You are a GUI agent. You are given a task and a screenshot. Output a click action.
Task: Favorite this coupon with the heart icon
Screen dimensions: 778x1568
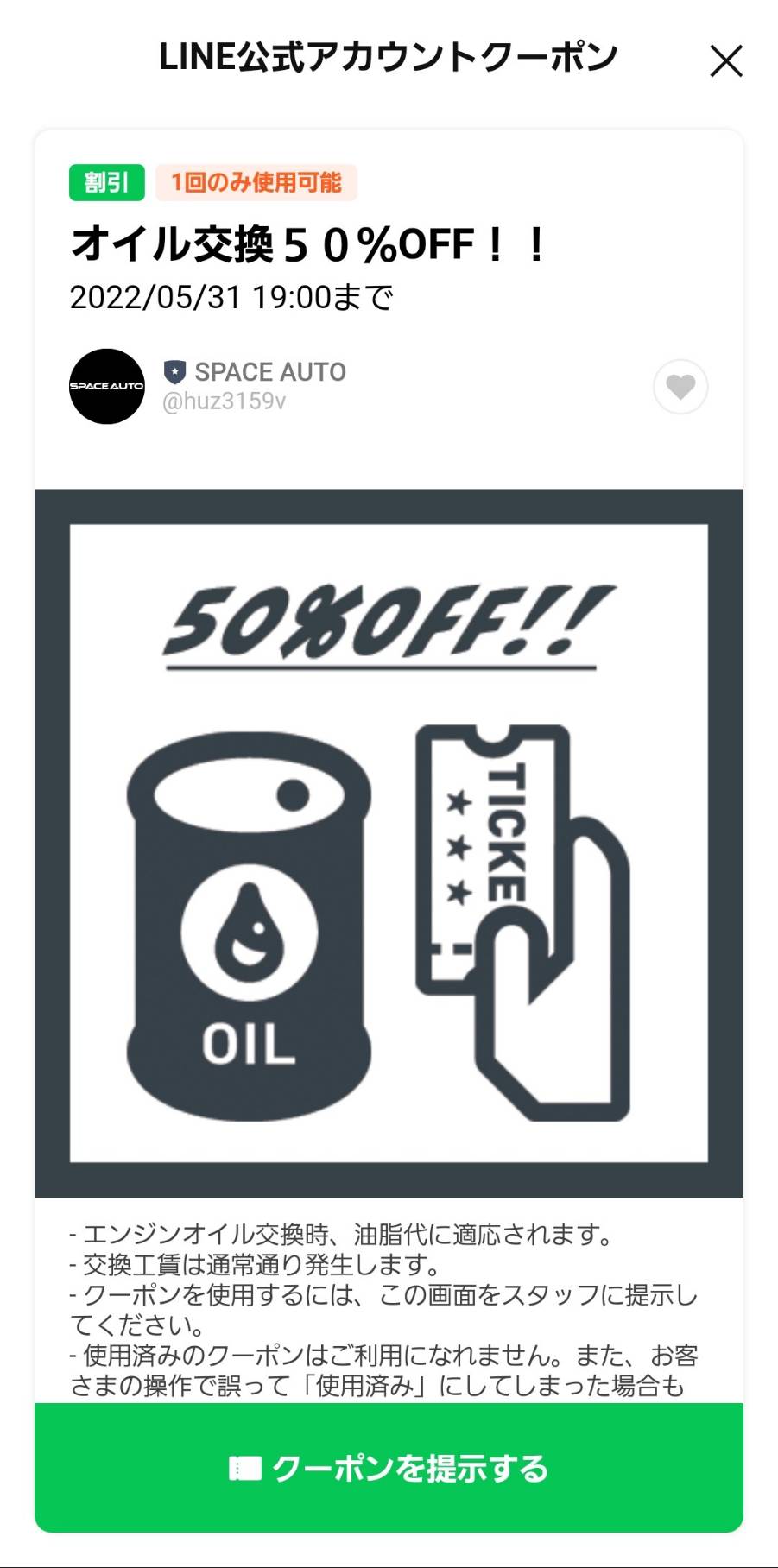pos(680,387)
